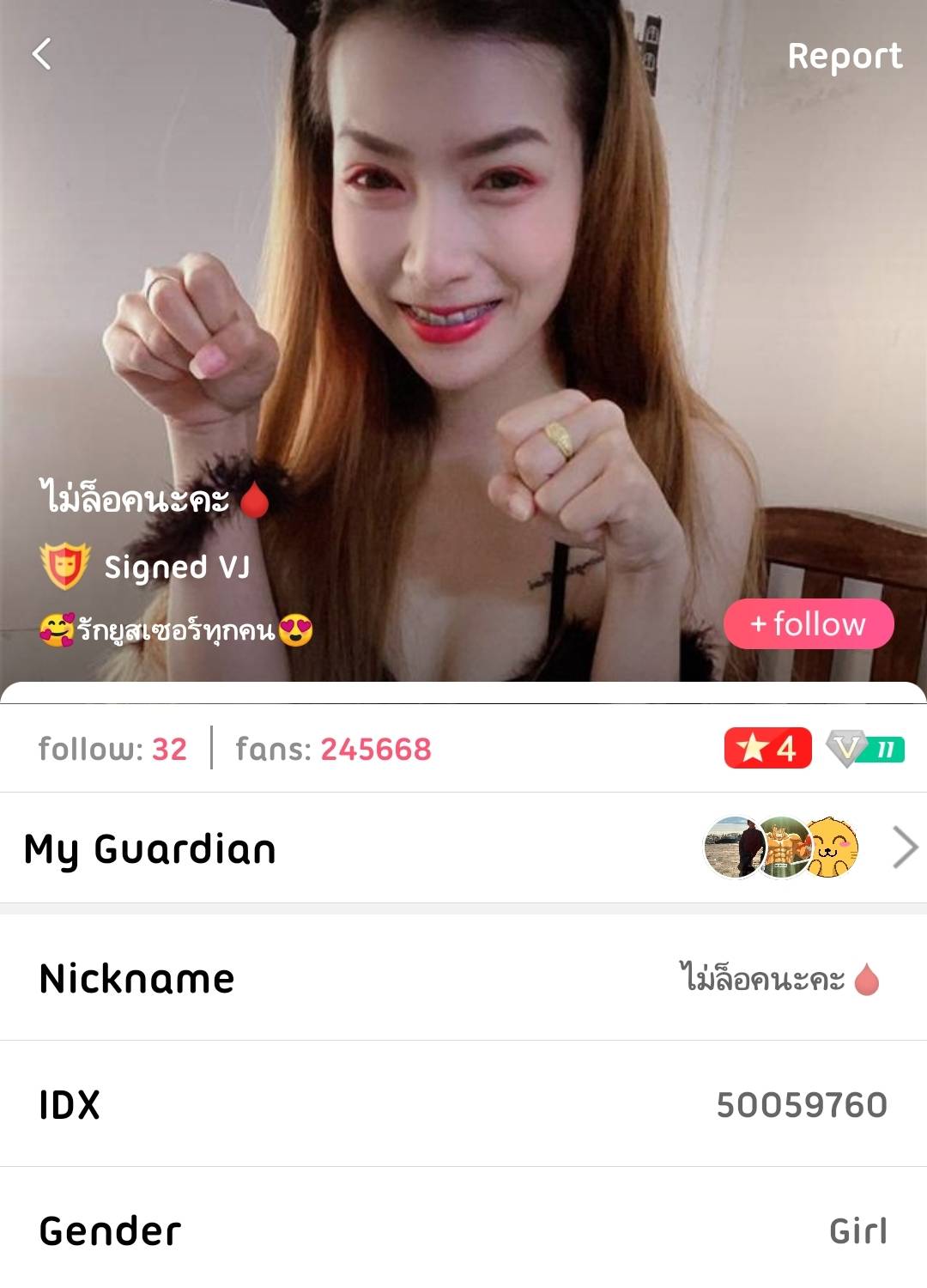Open the My Guardian list
The width and height of the screenshot is (927, 1288).
905,848
